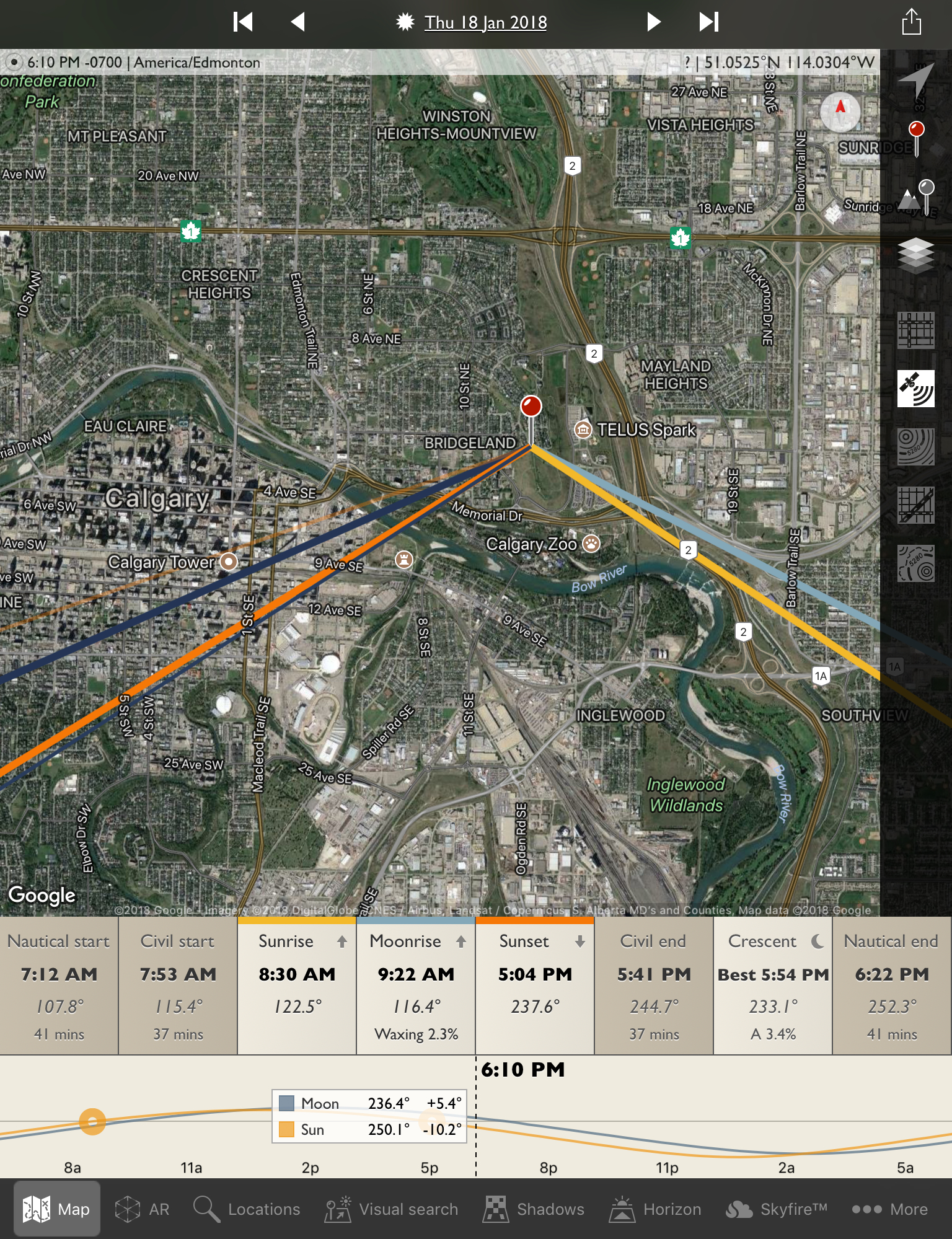Select the Sunrise 8:30 AM event
Screen dimensions: 952x1239
point(297,985)
